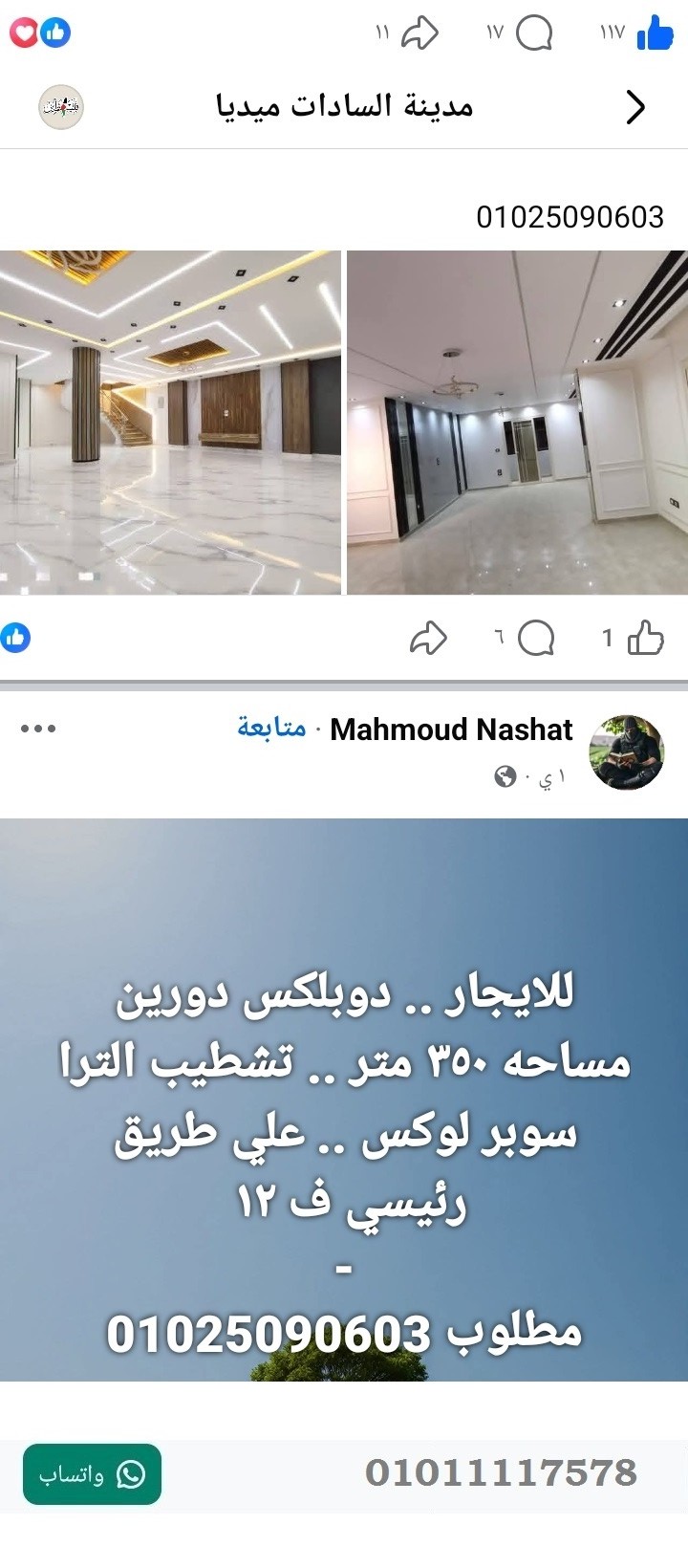Tap the share icon at the top
688x1568 pixels.
click(x=420, y=33)
